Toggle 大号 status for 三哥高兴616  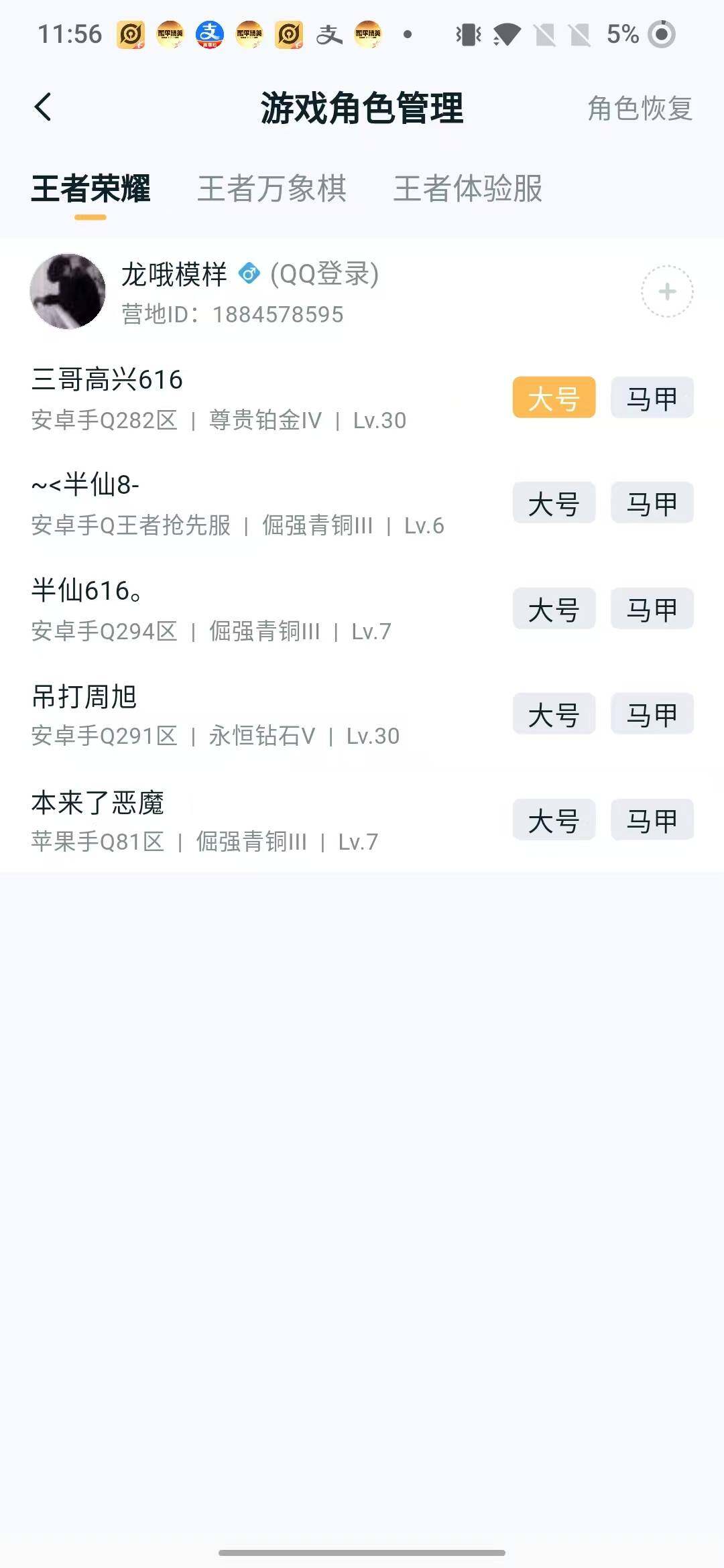click(553, 398)
